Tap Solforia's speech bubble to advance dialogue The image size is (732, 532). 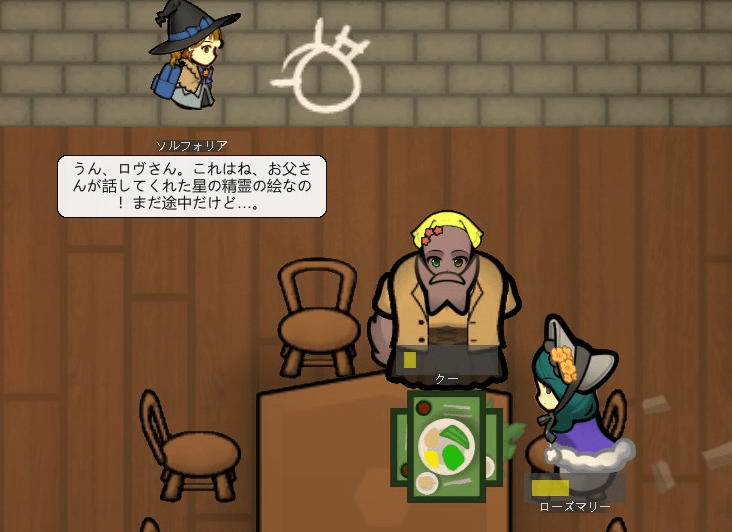192,187
